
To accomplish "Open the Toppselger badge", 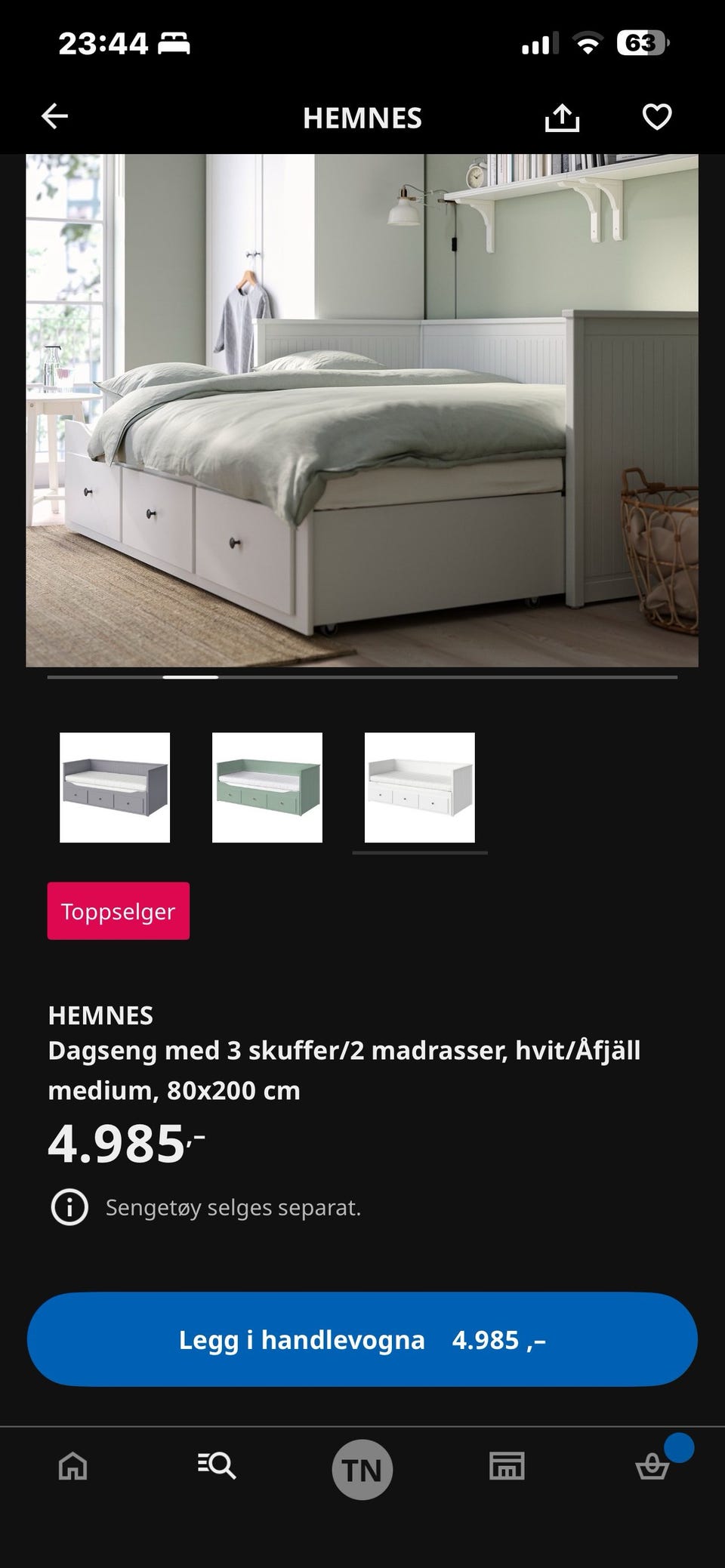I will pos(118,910).
